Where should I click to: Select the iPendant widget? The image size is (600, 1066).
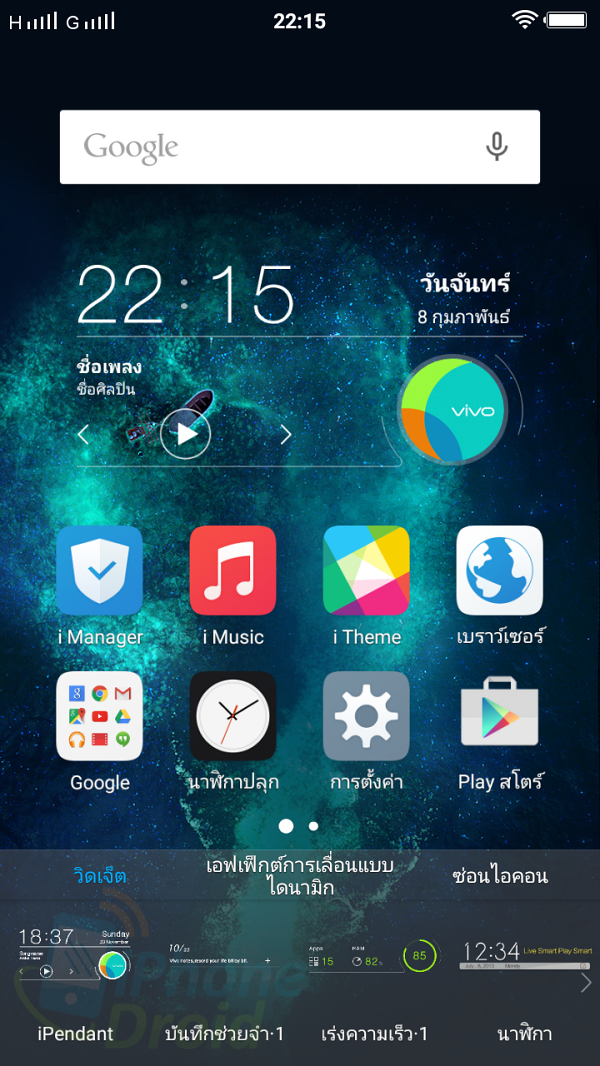75,986
